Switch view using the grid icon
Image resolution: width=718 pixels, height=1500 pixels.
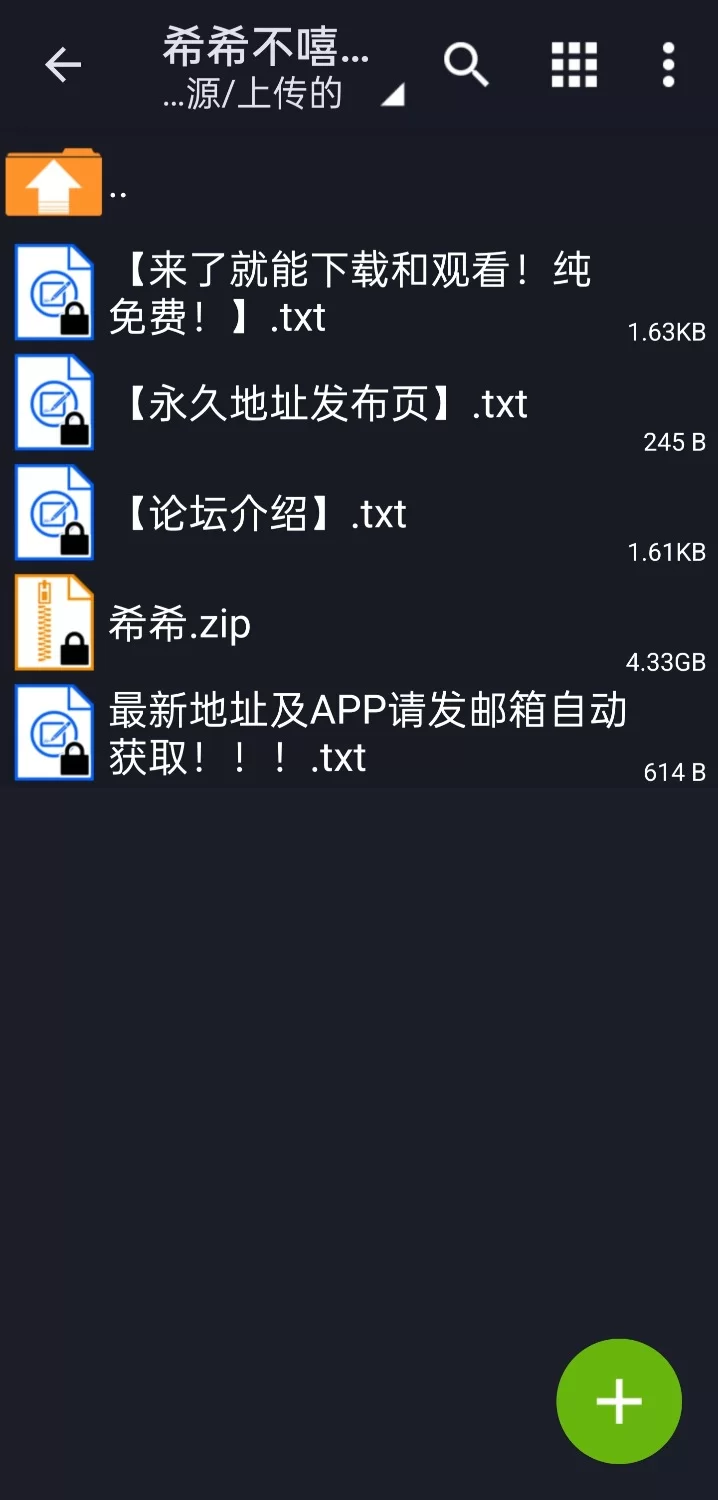click(x=574, y=66)
